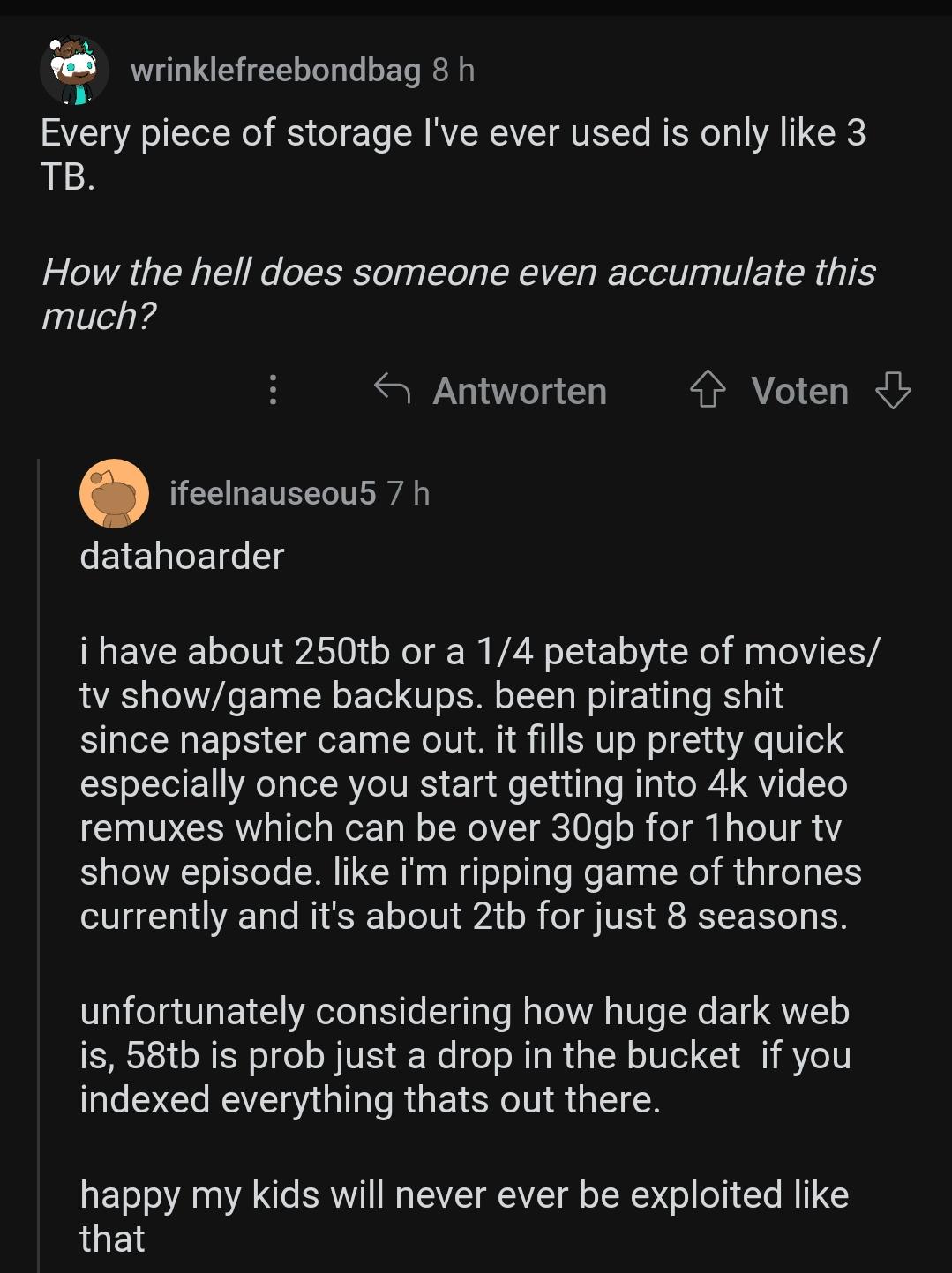Tap username wrinklefreebondbag
This screenshot has height=1273, width=952.
(275, 71)
